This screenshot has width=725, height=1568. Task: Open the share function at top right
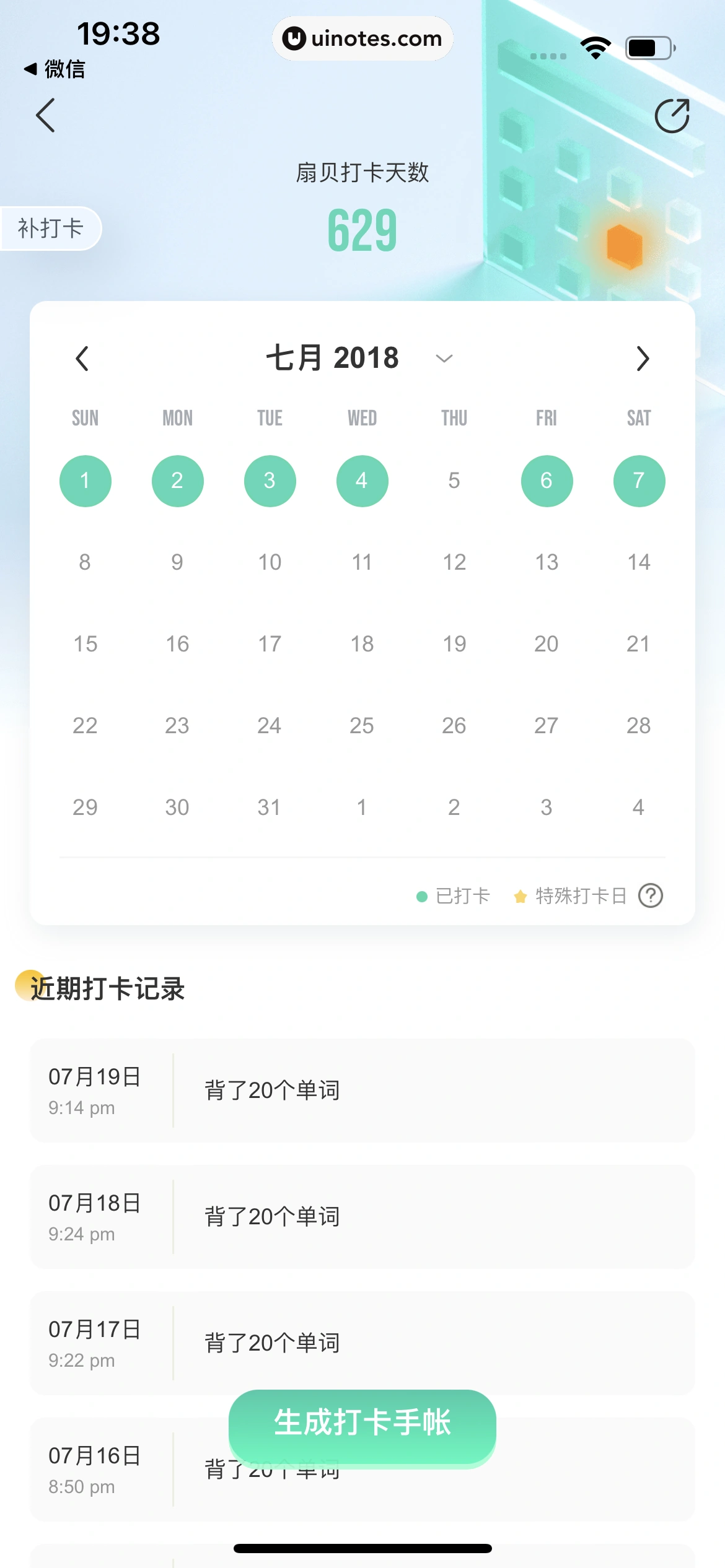673,116
